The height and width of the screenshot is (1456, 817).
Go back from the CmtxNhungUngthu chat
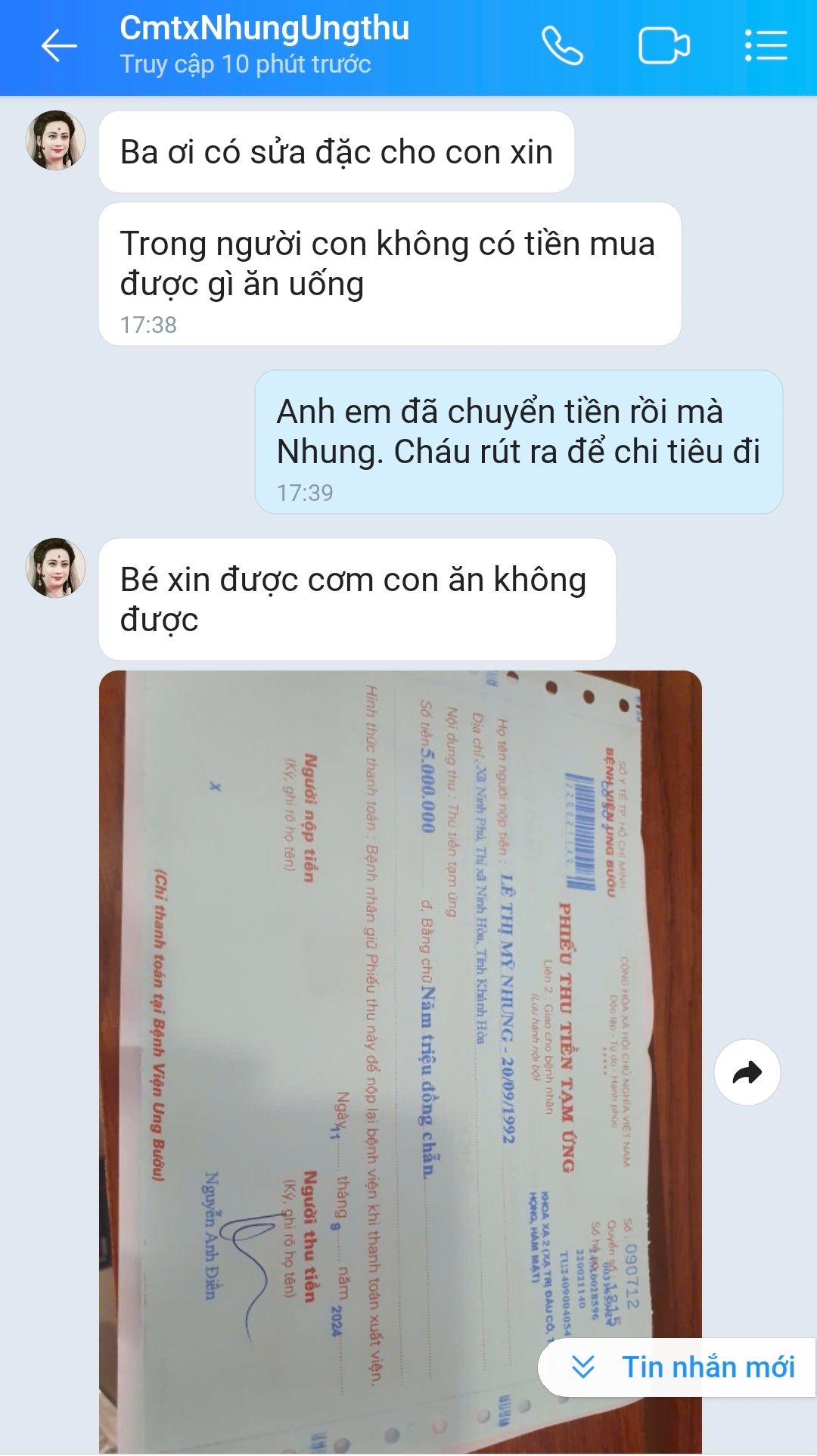pos(59,46)
